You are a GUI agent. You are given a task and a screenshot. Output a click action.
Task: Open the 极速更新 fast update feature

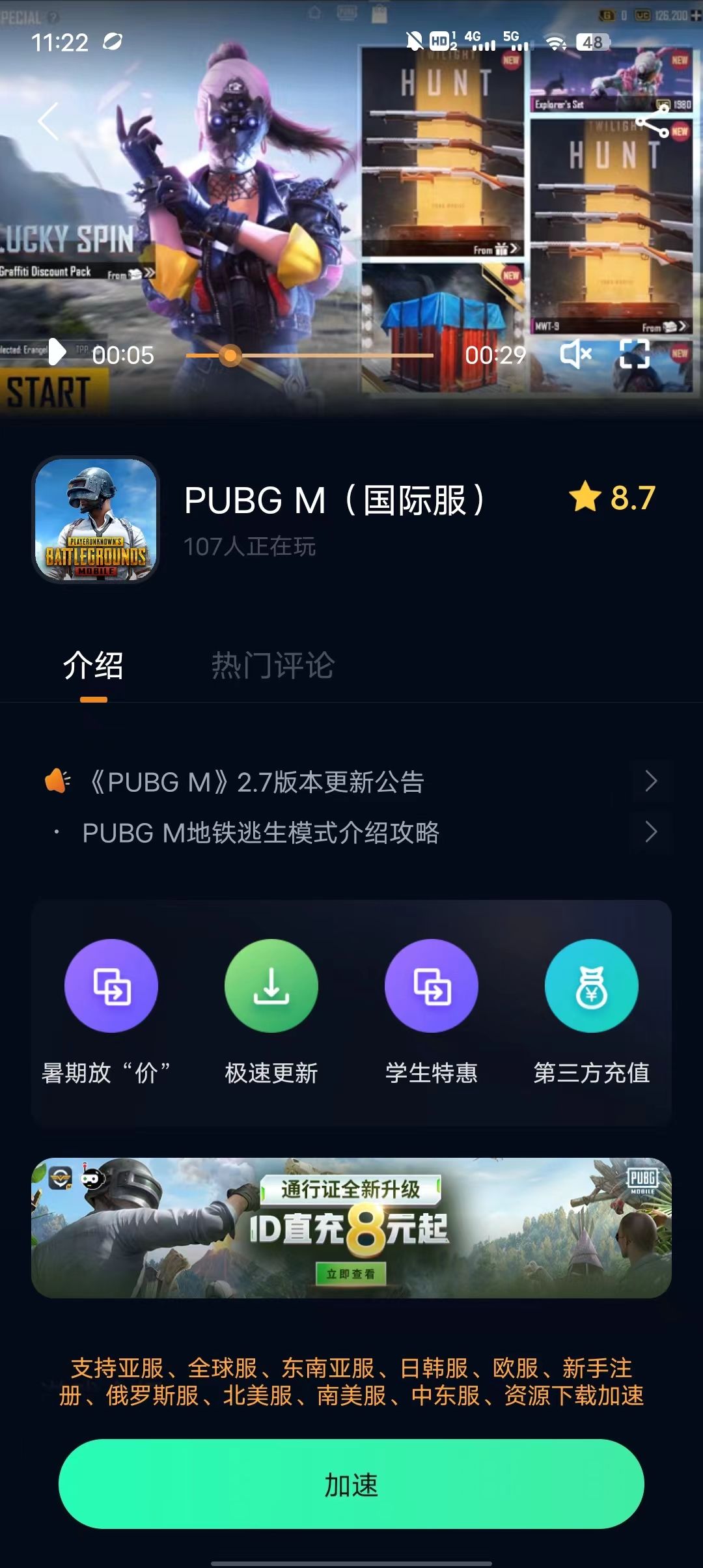coord(271,987)
